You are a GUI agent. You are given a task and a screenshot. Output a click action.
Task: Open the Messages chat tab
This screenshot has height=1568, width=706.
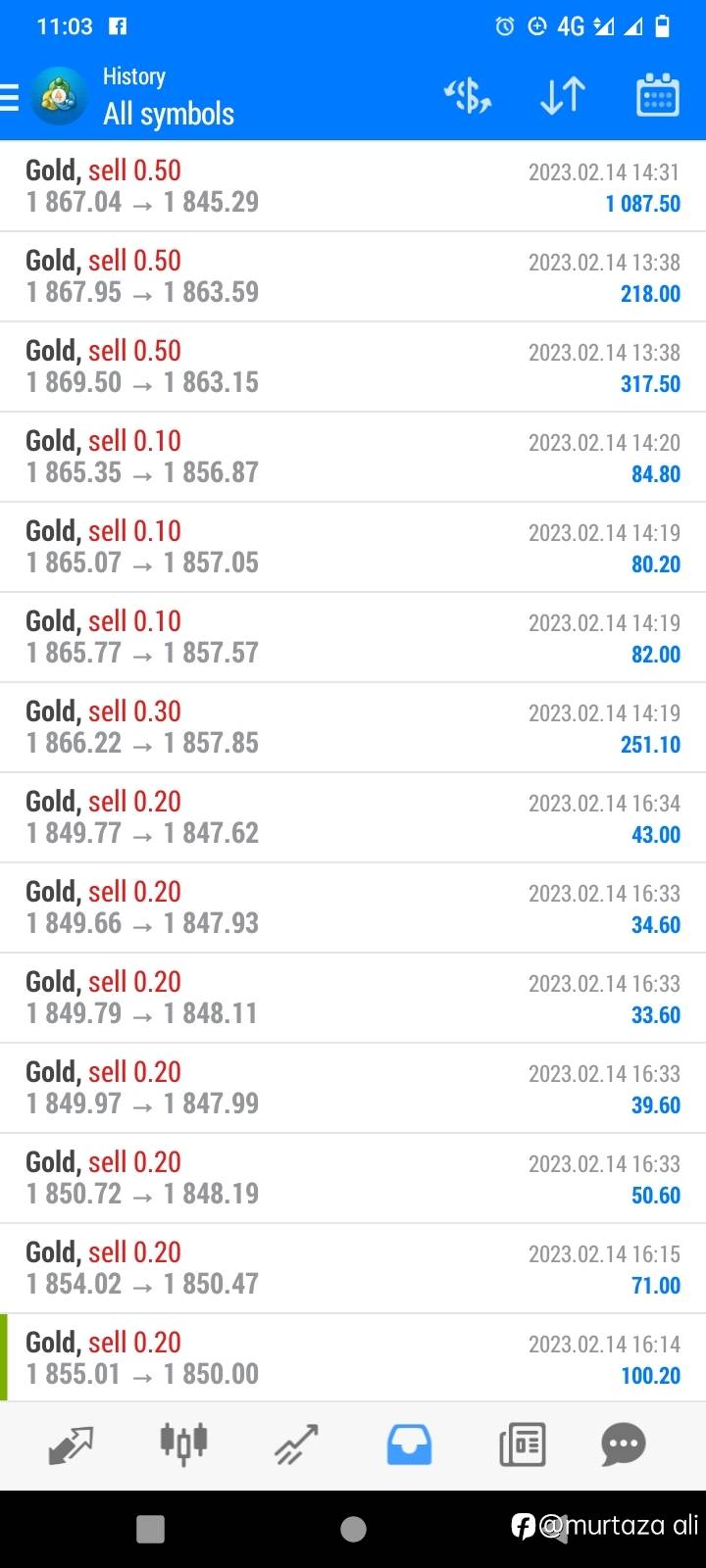click(624, 1445)
